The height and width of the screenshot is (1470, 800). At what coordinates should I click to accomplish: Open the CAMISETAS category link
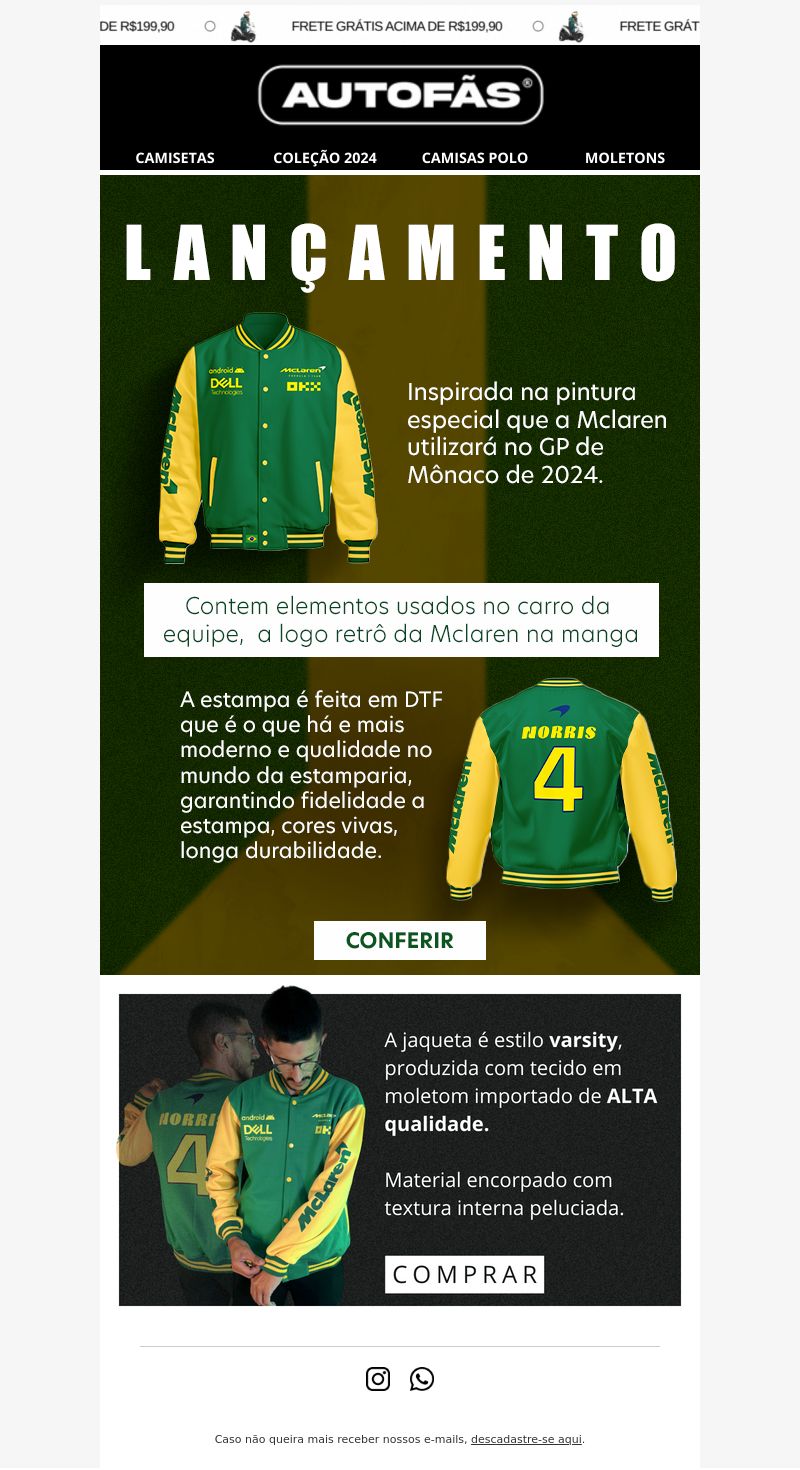click(175, 158)
